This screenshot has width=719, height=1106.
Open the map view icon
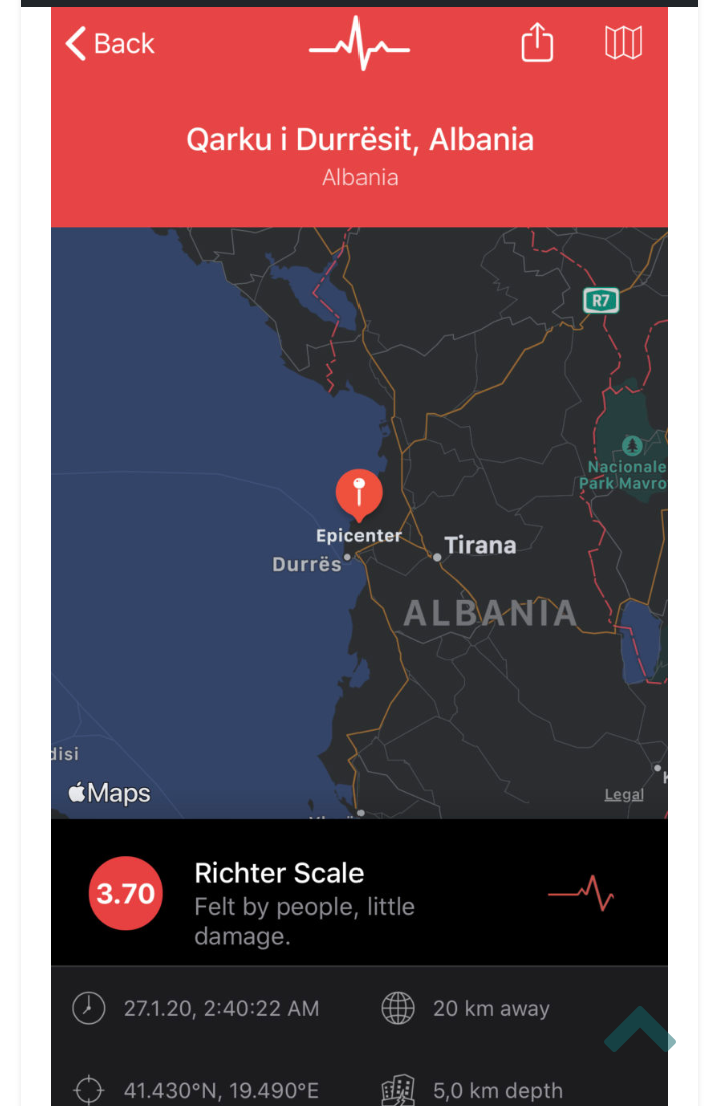click(x=623, y=43)
